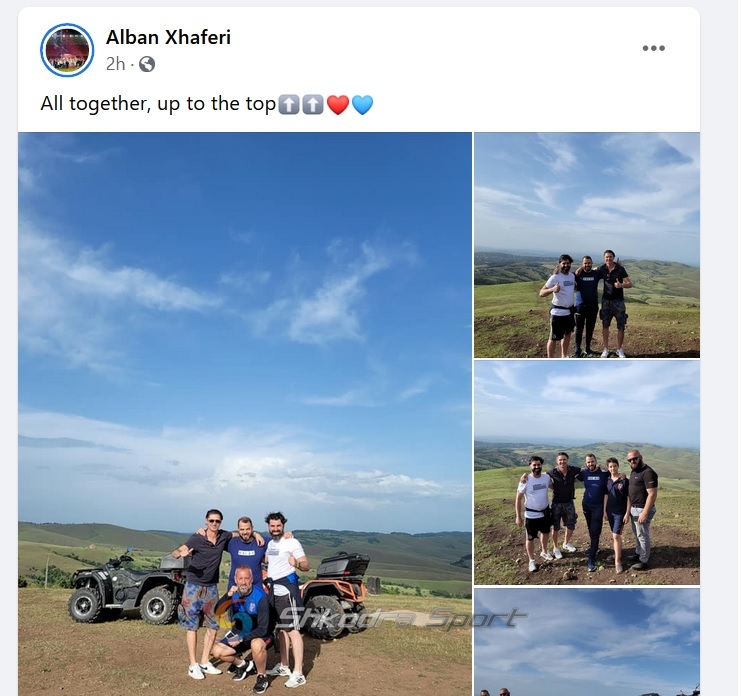View the photo of three men on the hill
The width and height of the screenshot is (741, 696).
(586, 245)
